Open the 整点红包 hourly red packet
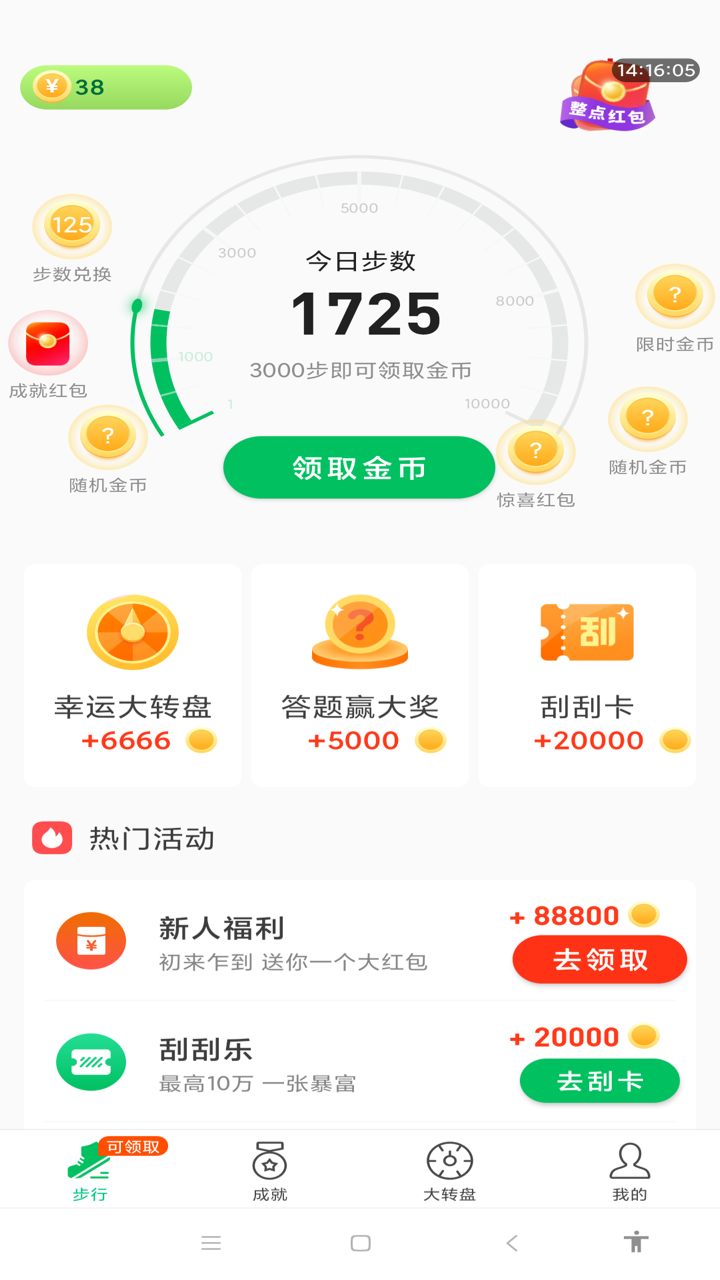 click(x=607, y=96)
